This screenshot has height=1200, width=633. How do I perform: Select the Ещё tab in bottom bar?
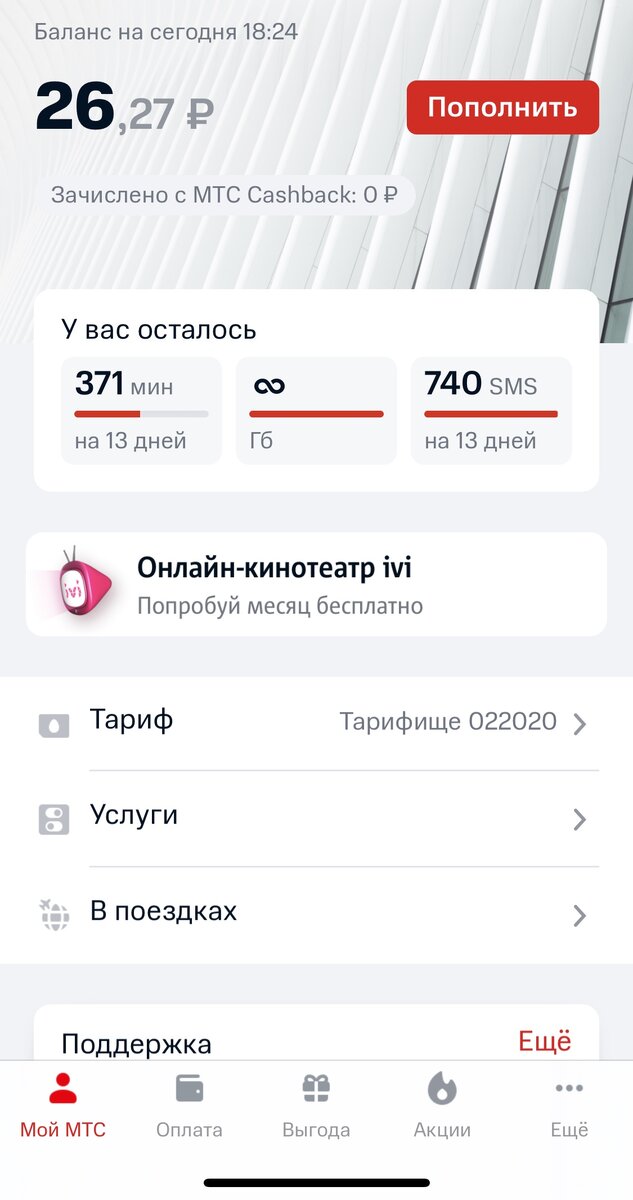(x=569, y=1106)
